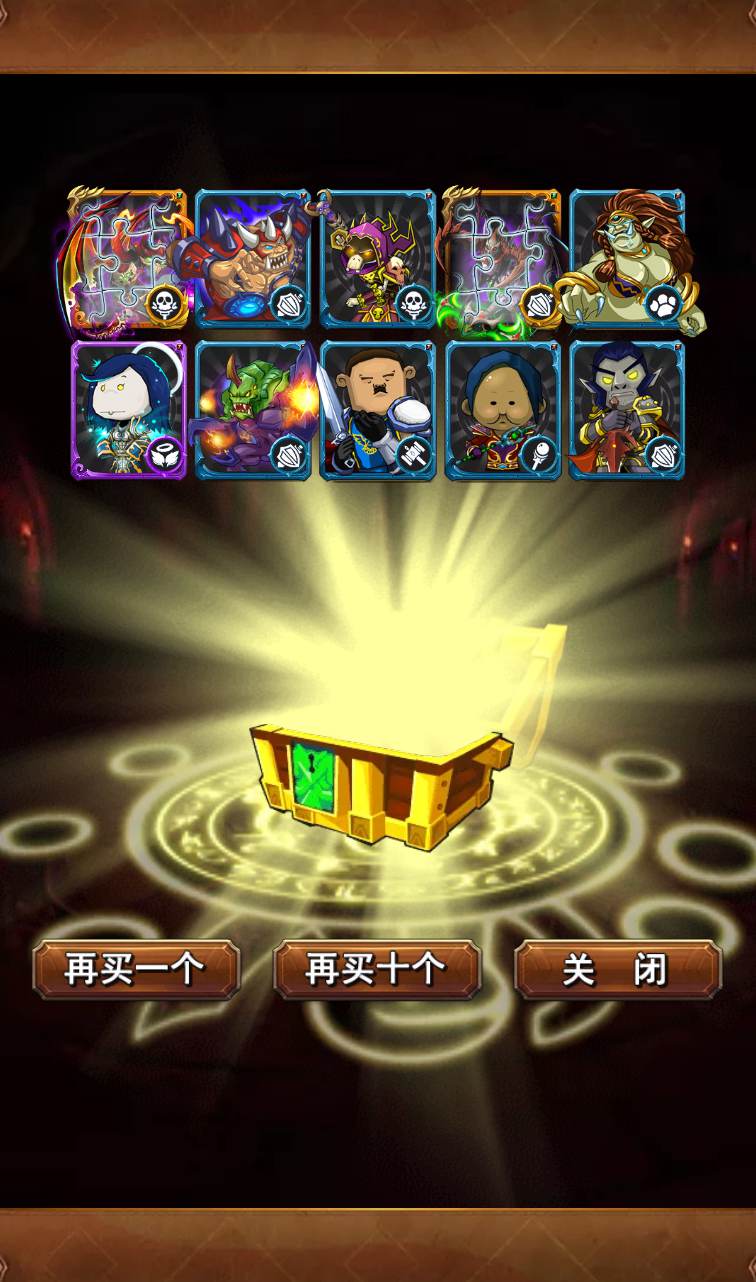Open the dark elf warrior hero card
This screenshot has width=756, height=1282.
click(627, 410)
